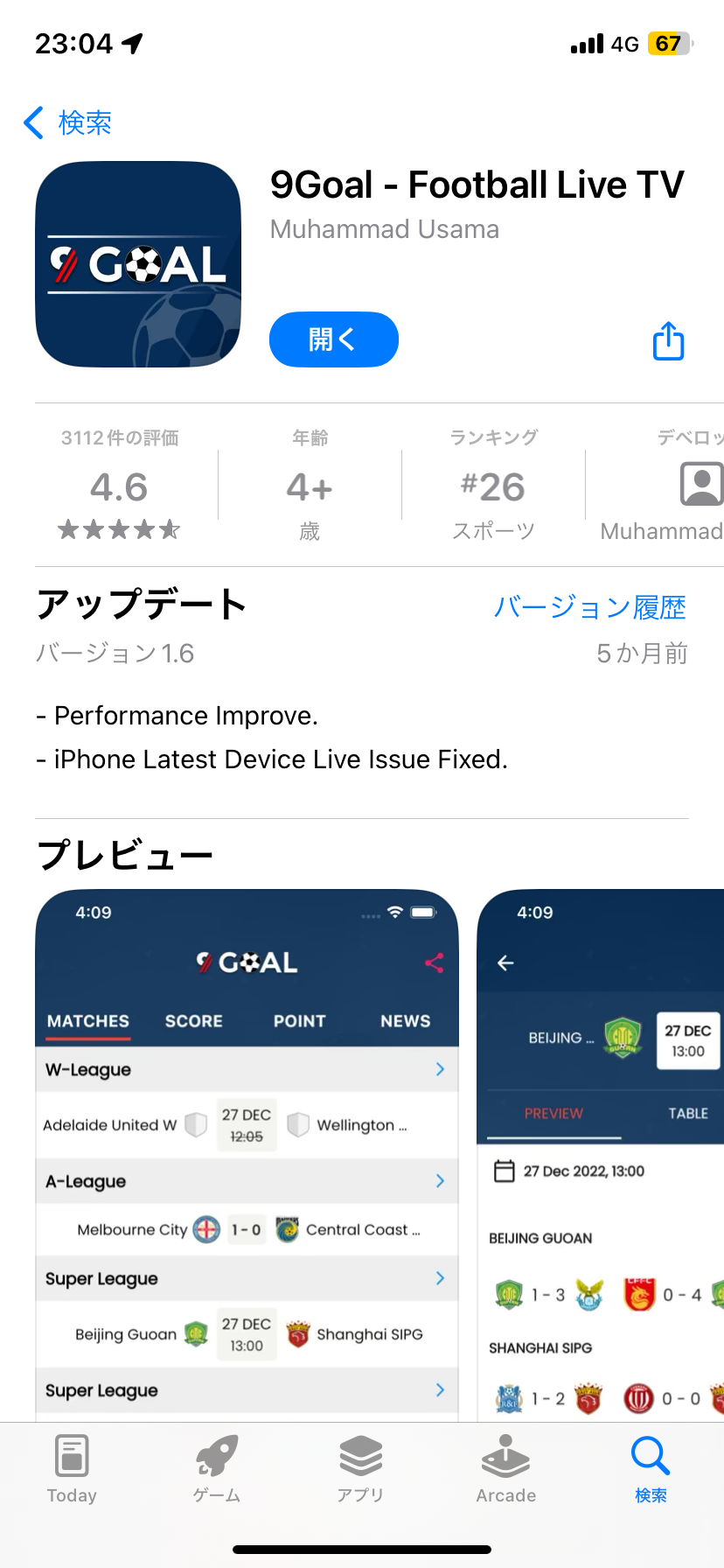Switch to the ゲーム tab
Screen dimensions: 724x1568
tap(217, 1470)
